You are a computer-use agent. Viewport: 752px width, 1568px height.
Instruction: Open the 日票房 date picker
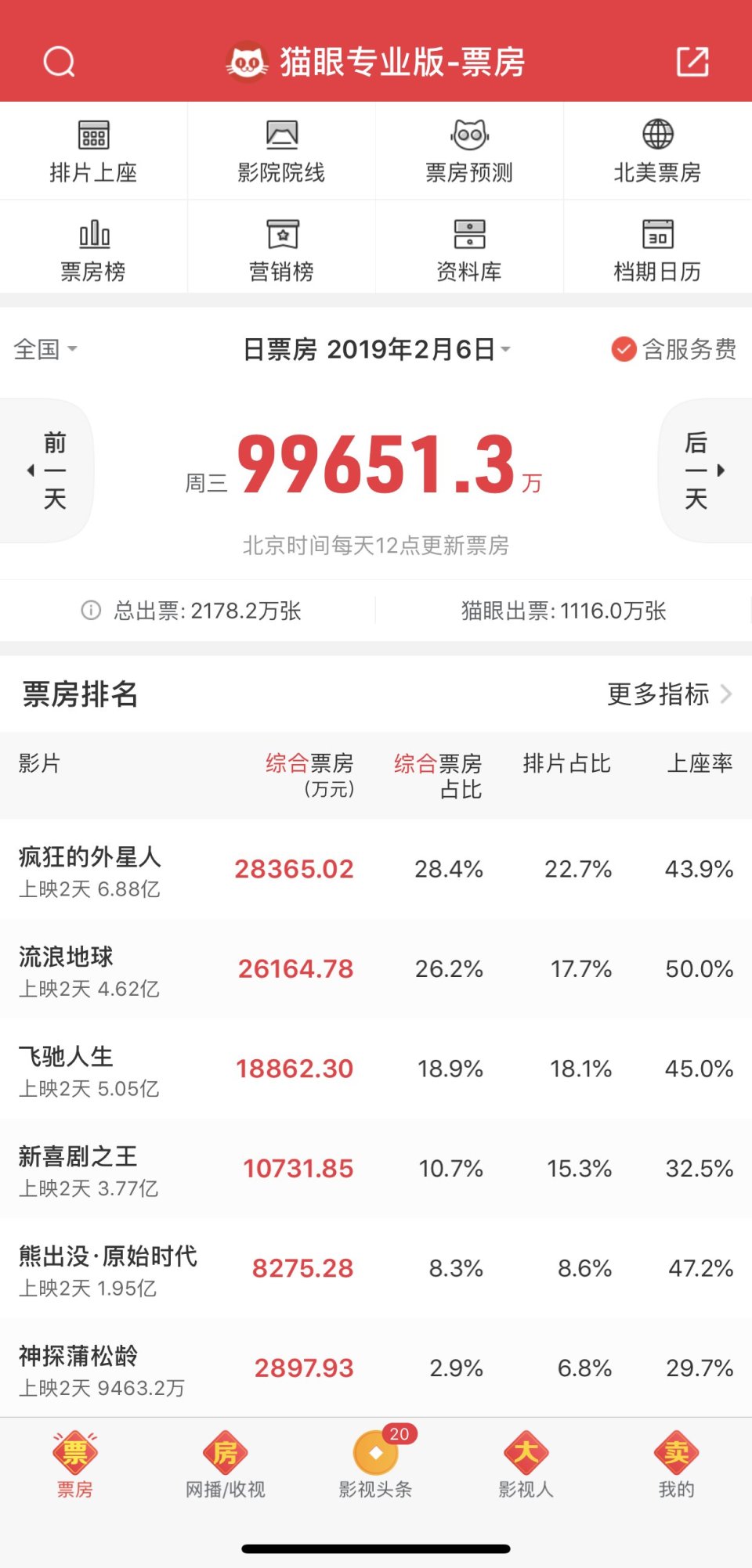[376, 349]
